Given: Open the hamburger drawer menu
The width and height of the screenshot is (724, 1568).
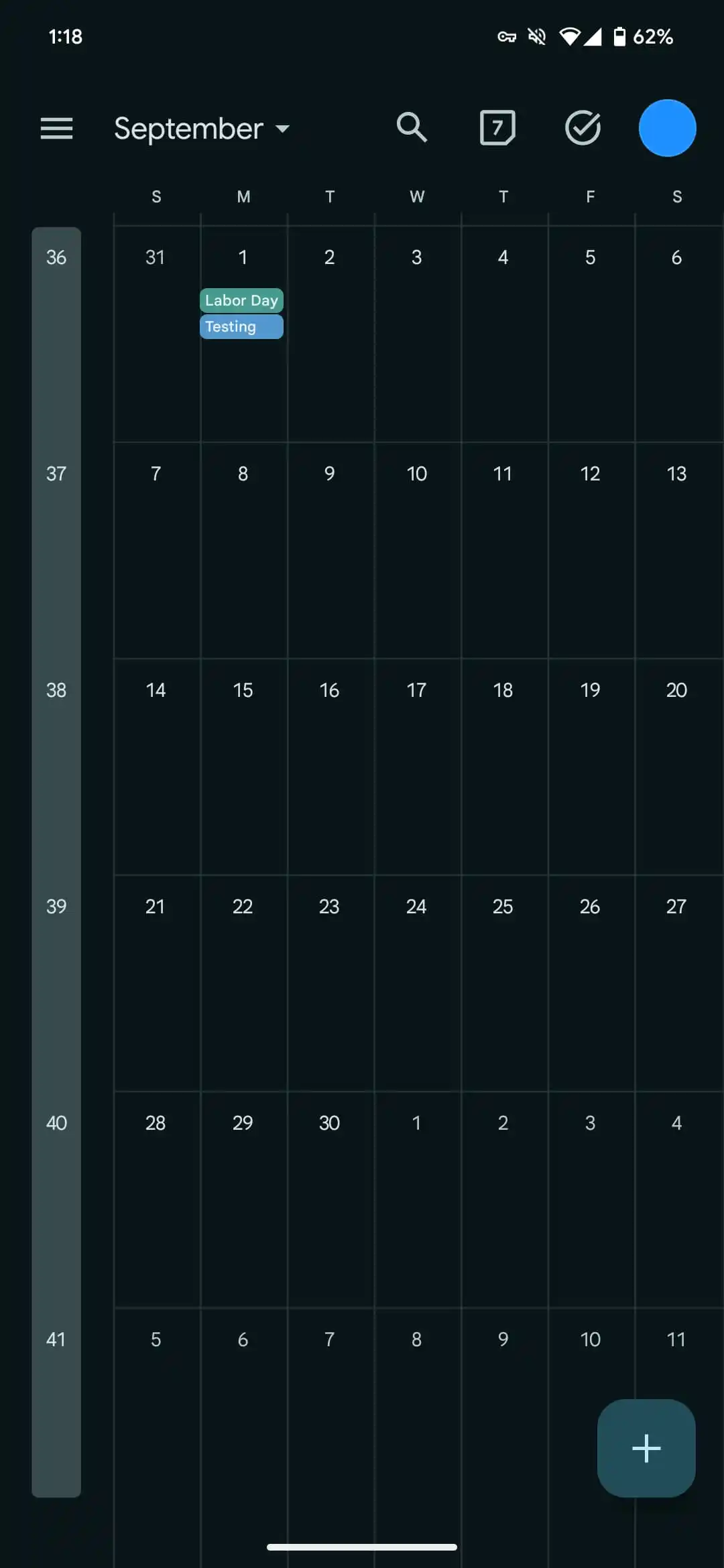Looking at the screenshot, I should 56,128.
